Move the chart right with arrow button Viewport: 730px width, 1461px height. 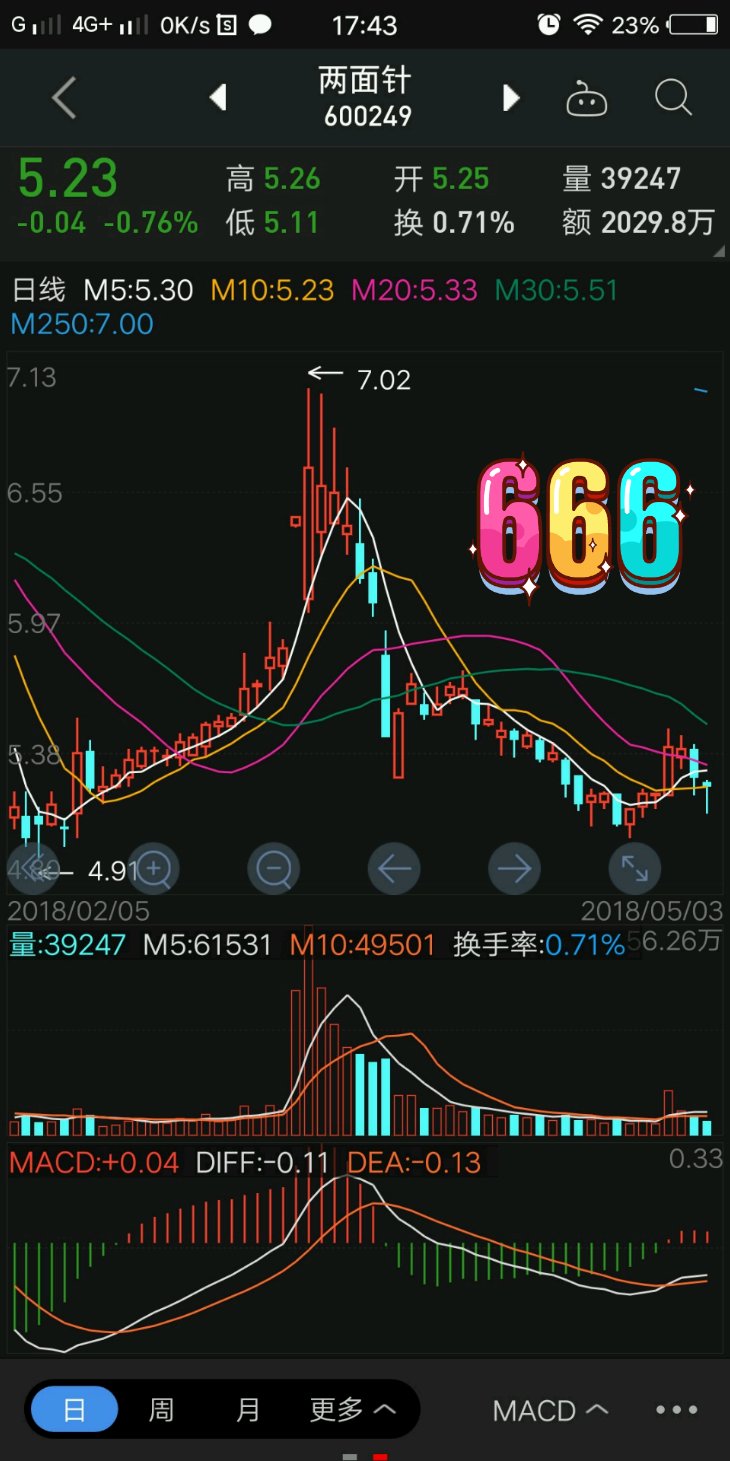(x=514, y=868)
